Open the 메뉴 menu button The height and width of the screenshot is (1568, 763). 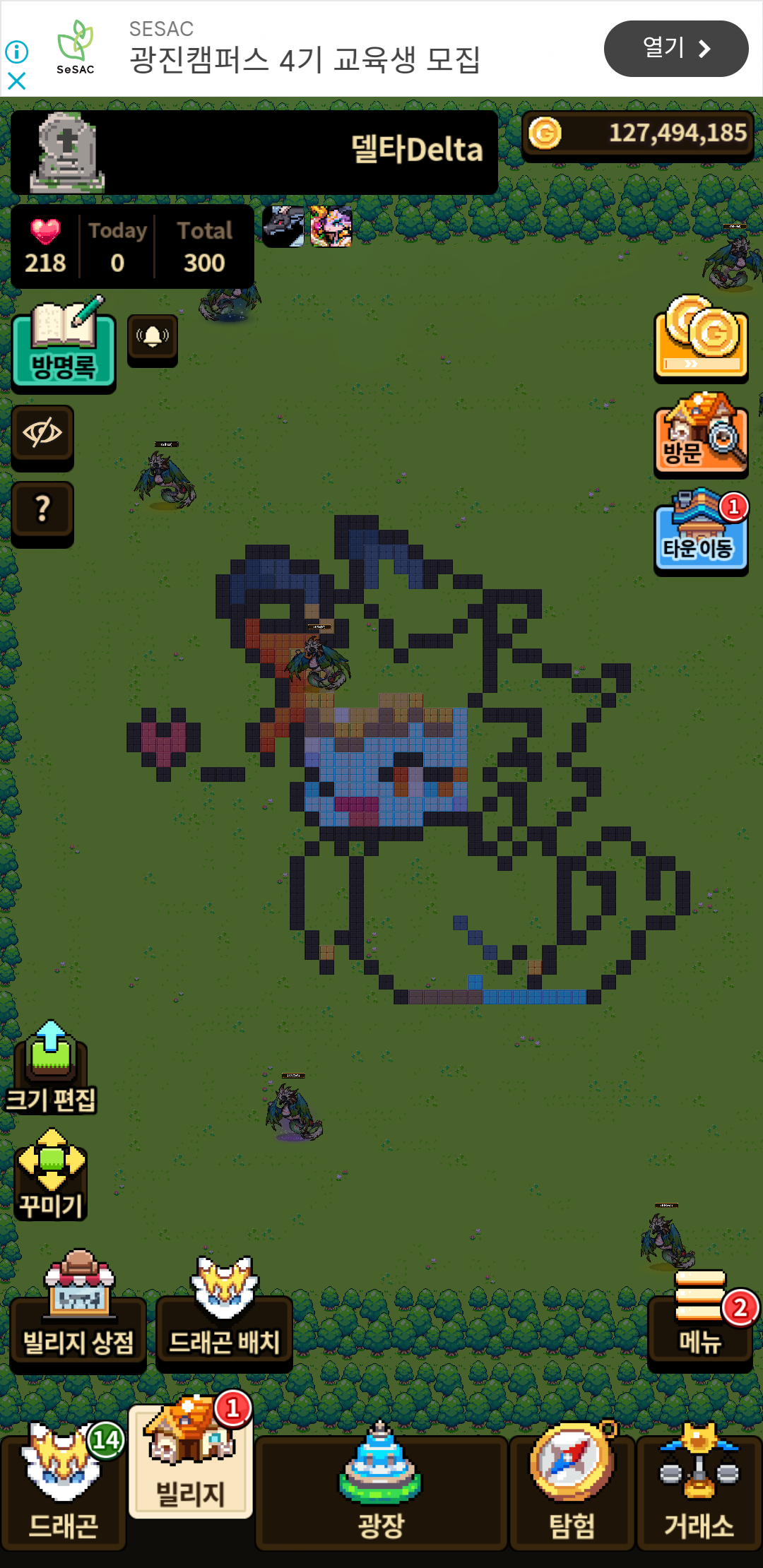[701, 1320]
